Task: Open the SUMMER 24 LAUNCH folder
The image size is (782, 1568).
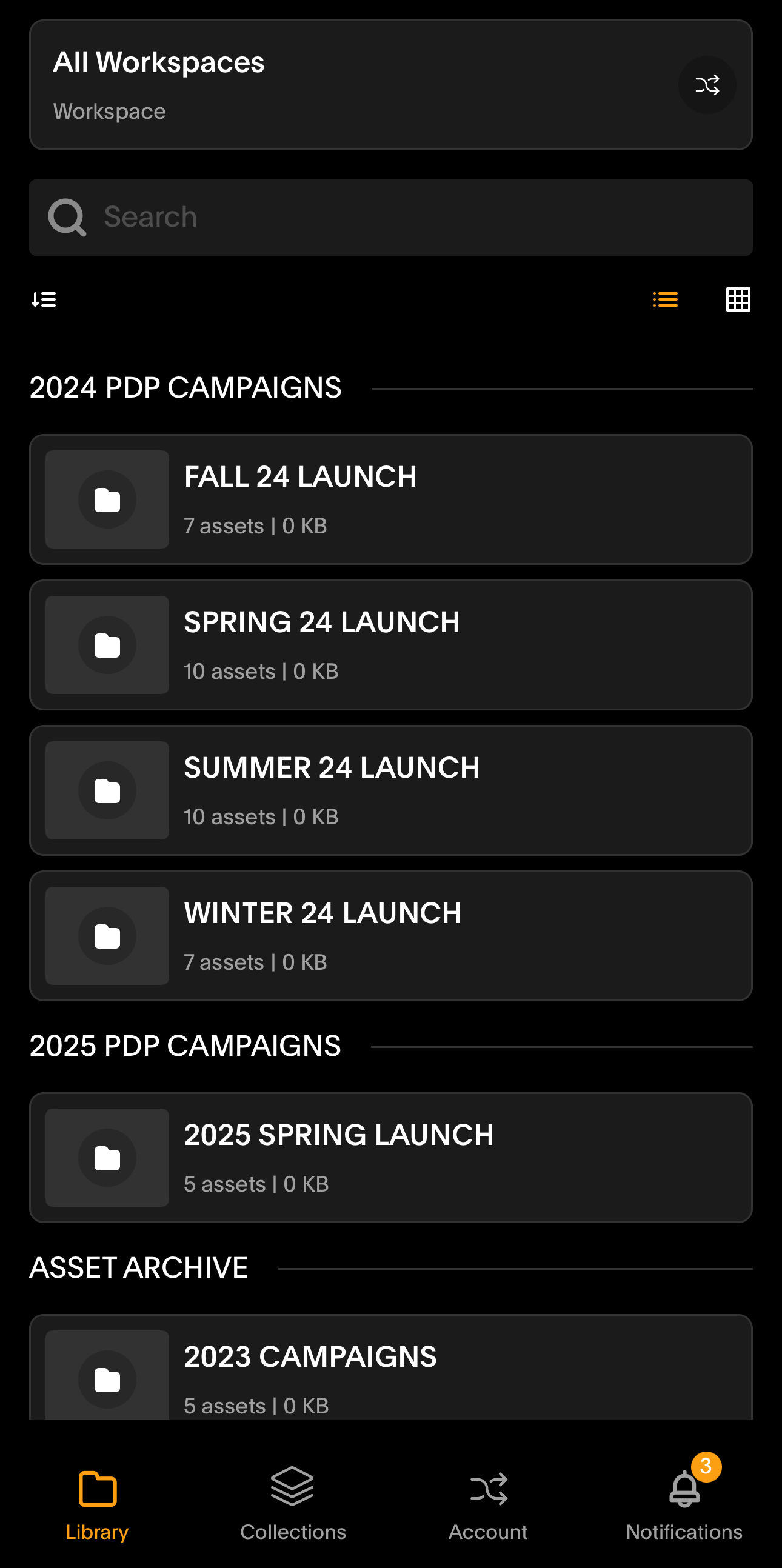Action: (390, 790)
